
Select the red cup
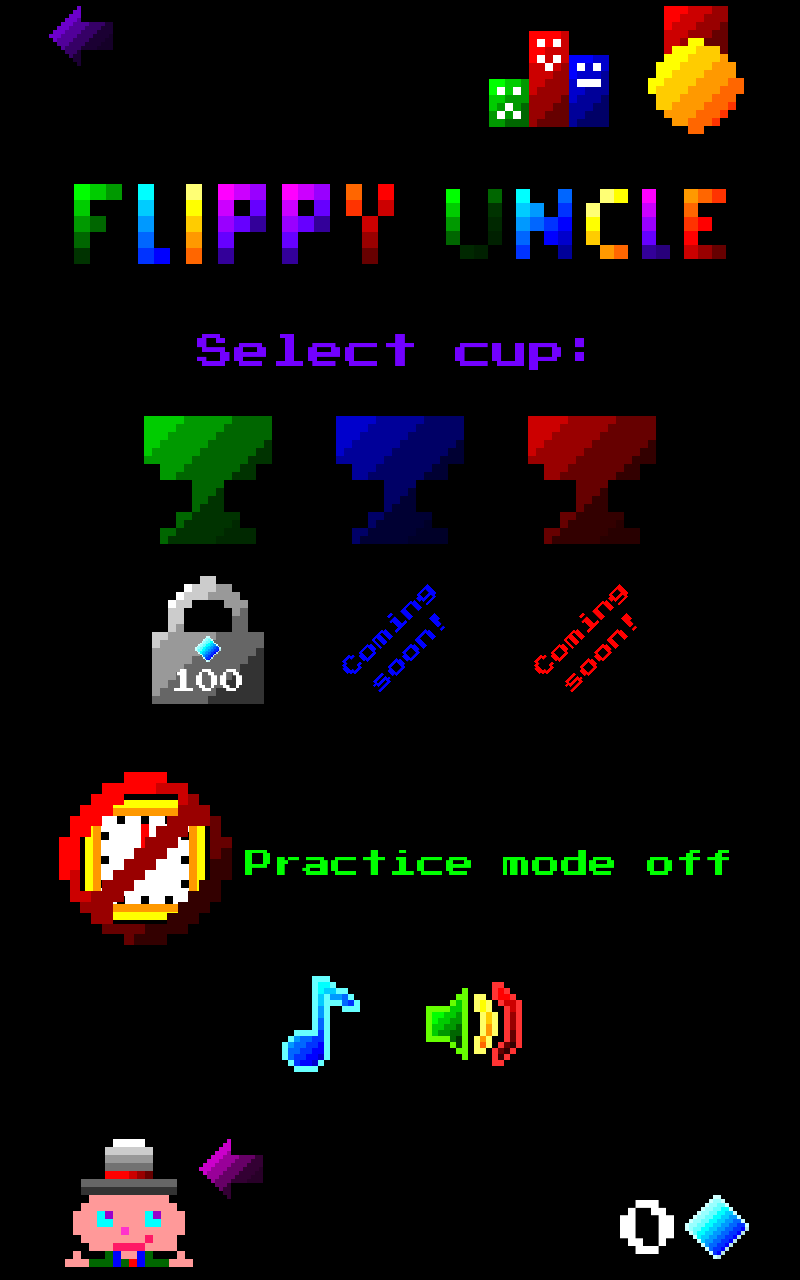click(x=591, y=479)
